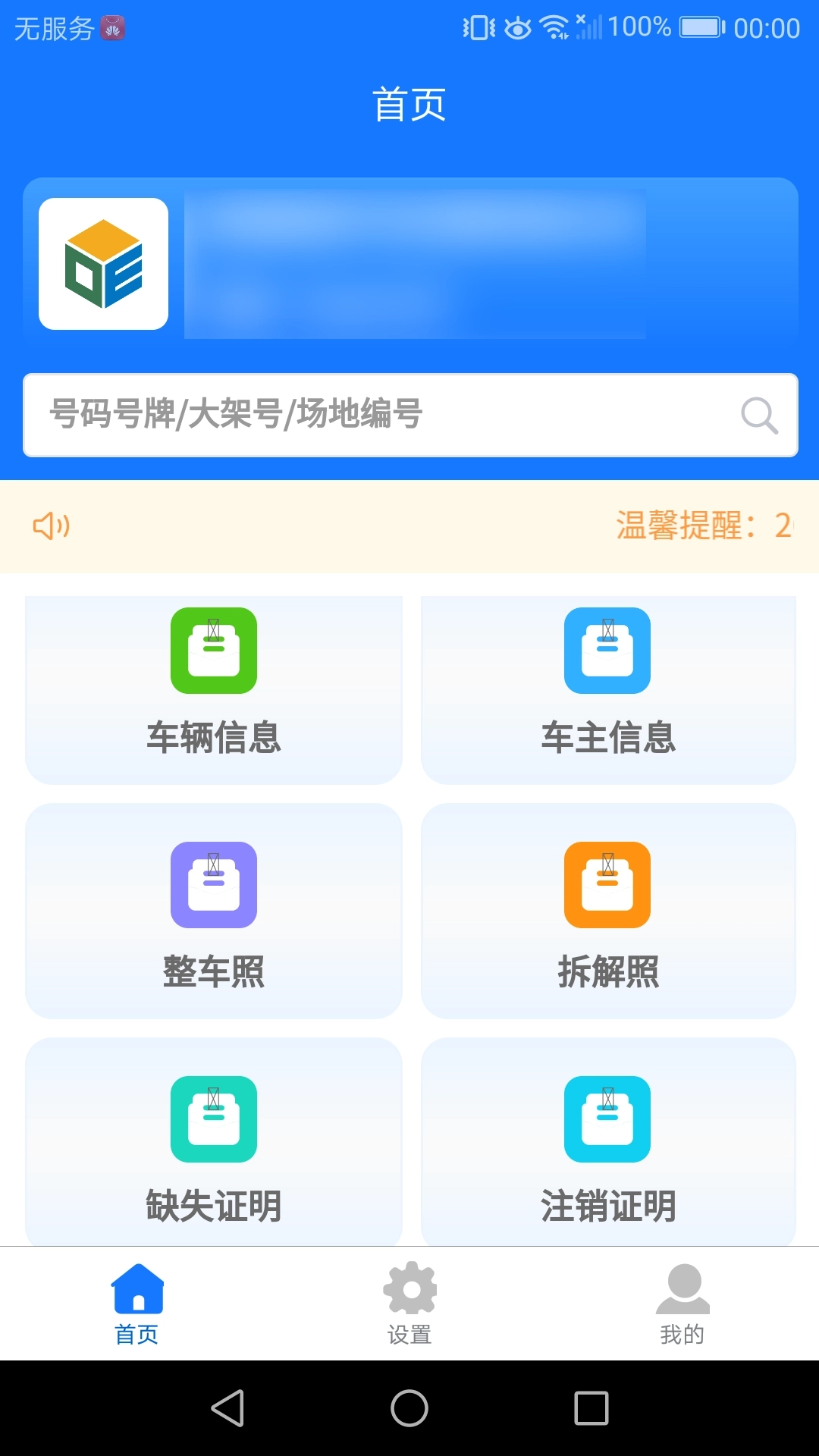Open the purple 整车照 icon
Screen dimensions: 819x1456
pyautogui.click(x=213, y=886)
